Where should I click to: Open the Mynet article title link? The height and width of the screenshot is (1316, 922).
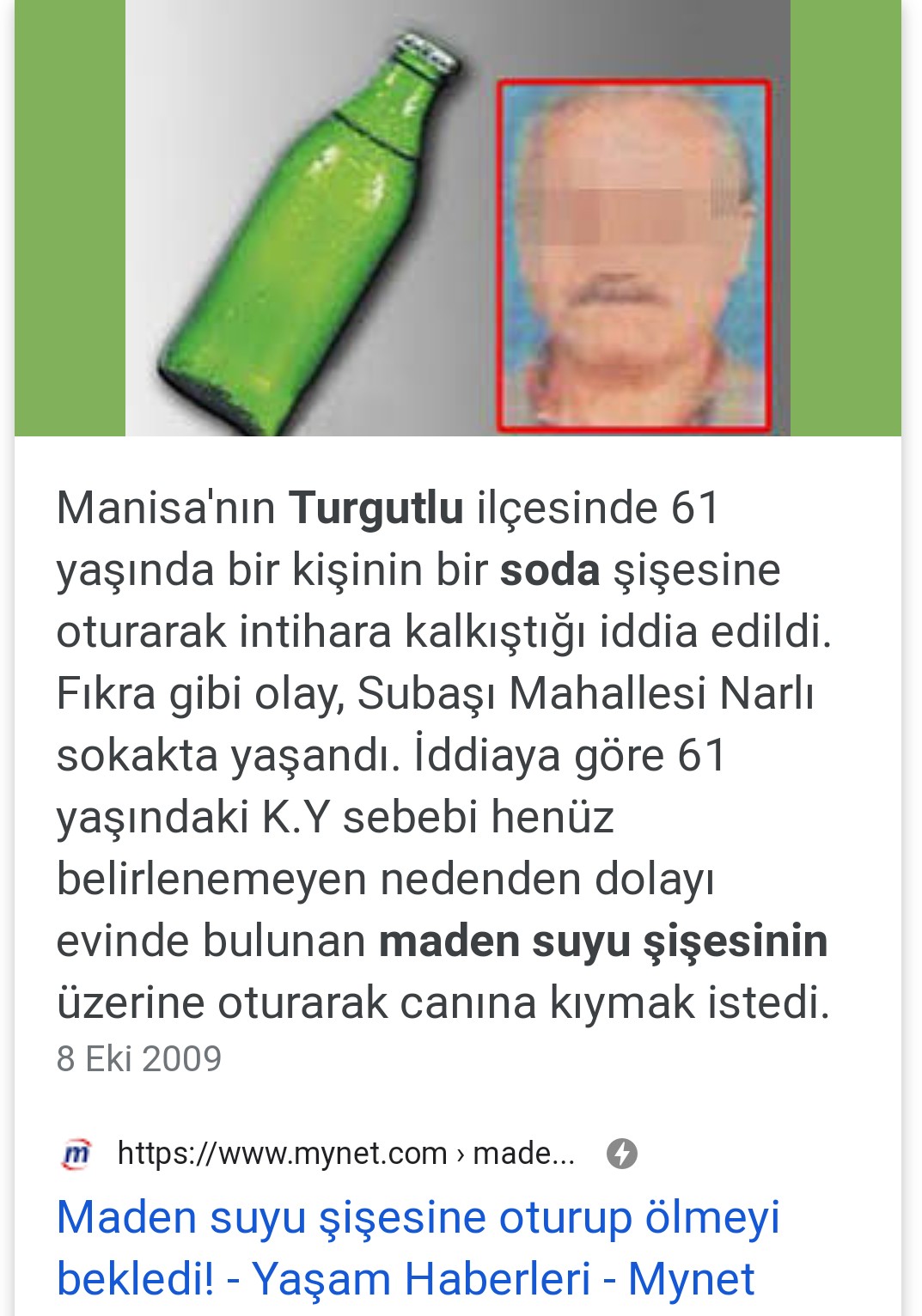pyautogui.click(x=418, y=1247)
